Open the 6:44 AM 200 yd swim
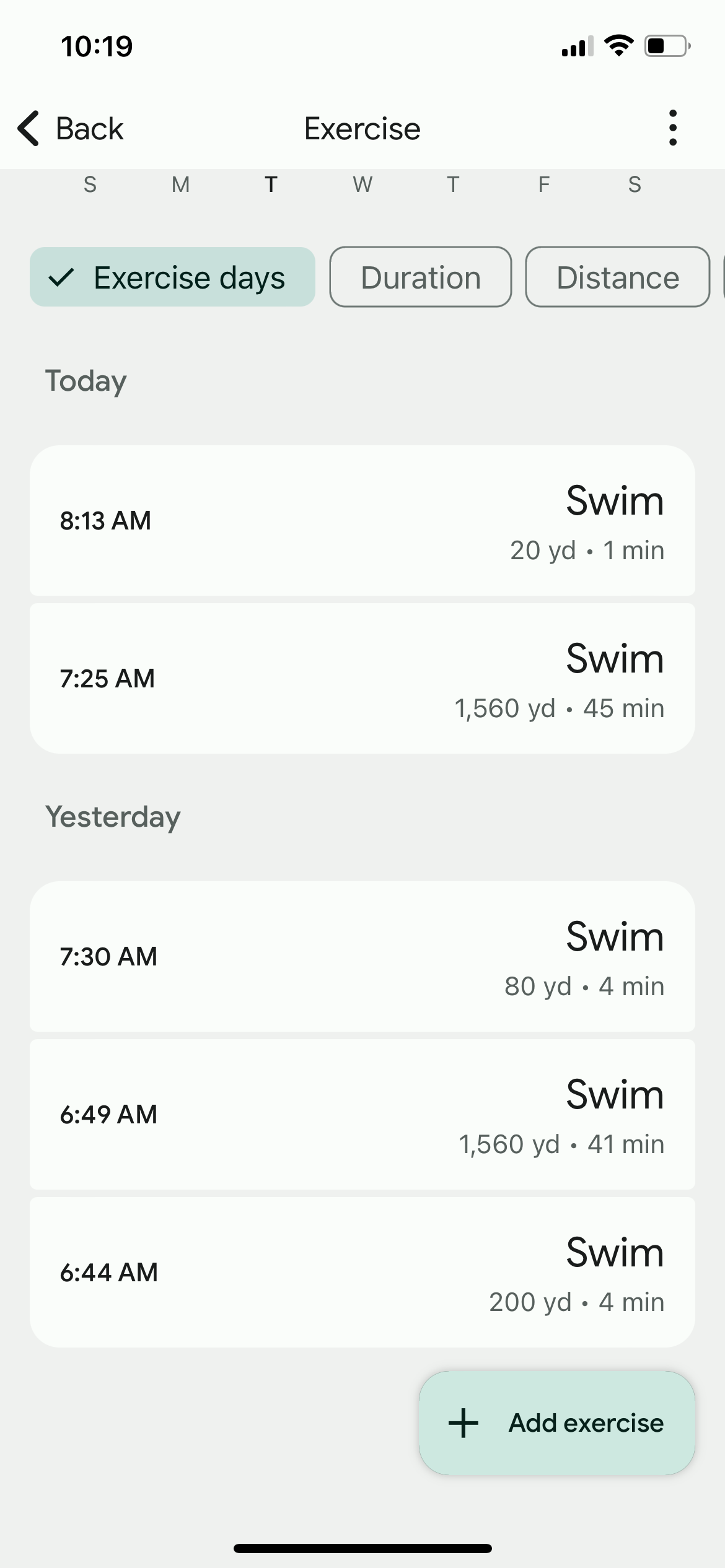The height and width of the screenshot is (1568, 725). 362,1273
